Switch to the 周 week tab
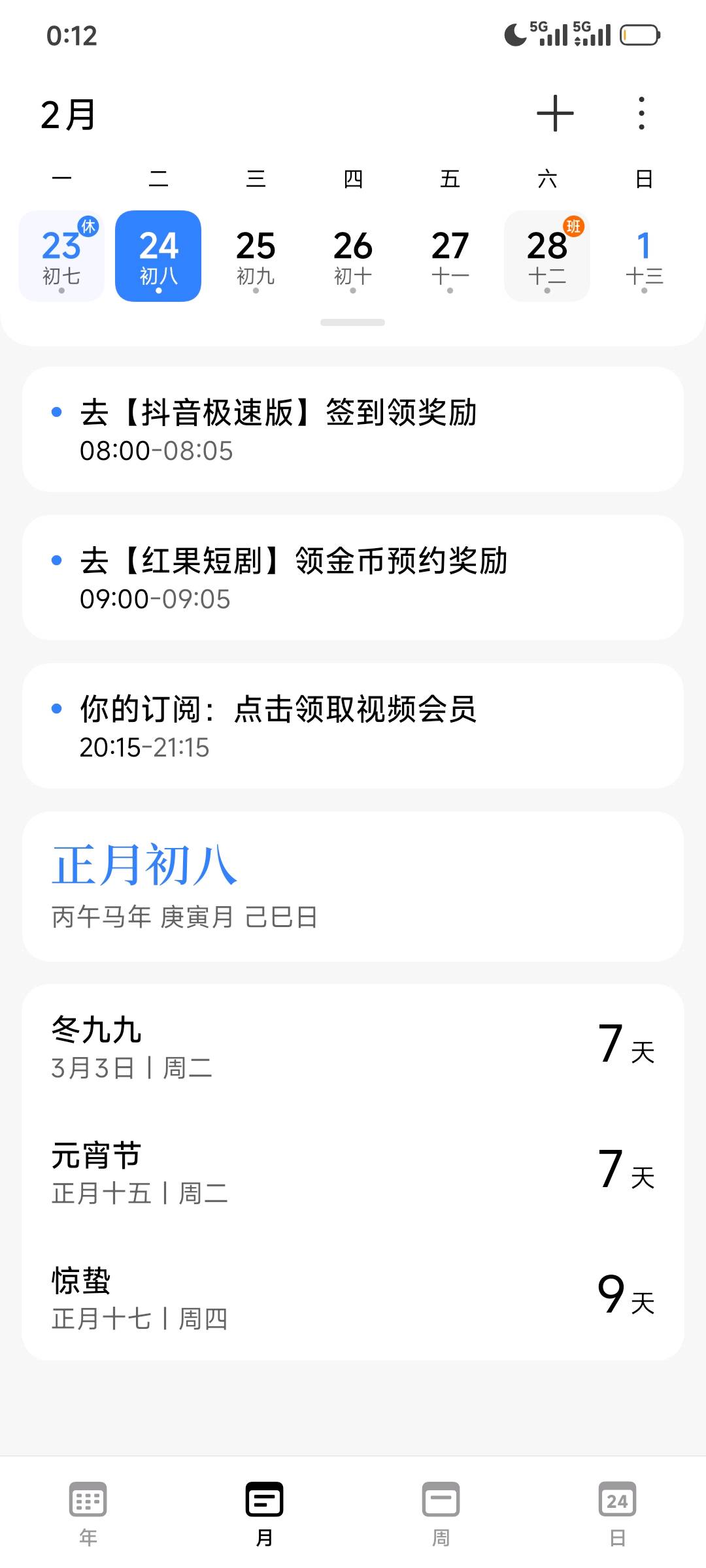This screenshot has height=1568, width=706. pyautogui.click(x=441, y=1516)
